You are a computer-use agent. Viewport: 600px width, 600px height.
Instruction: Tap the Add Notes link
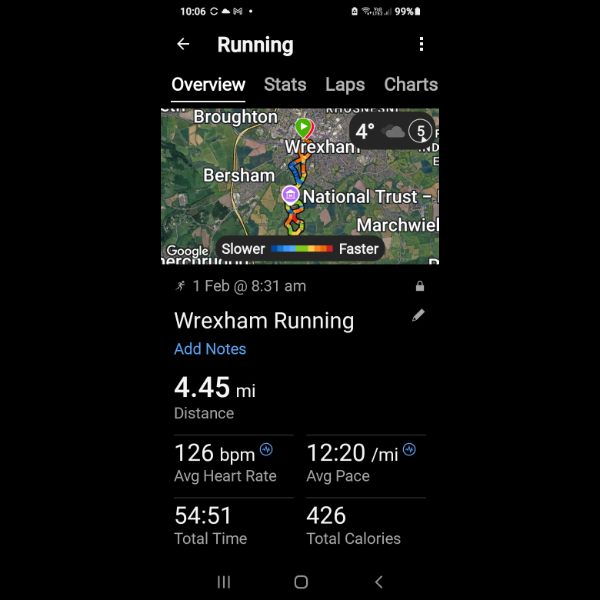(x=210, y=349)
